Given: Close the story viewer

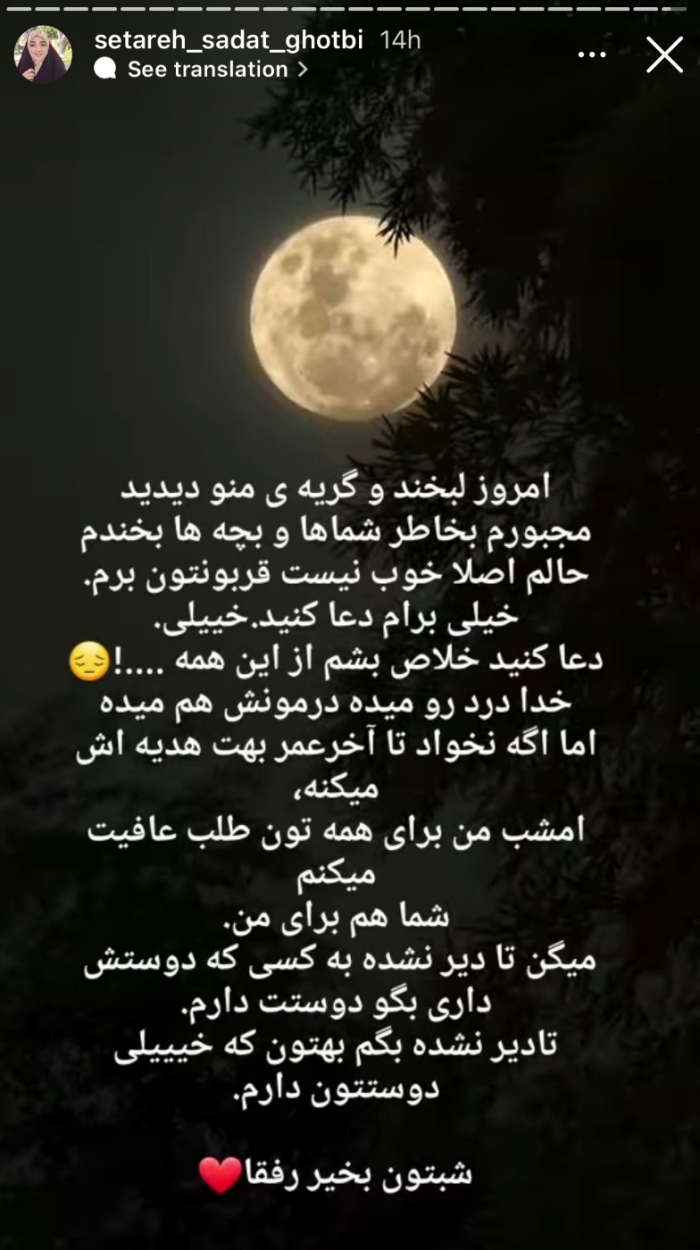Looking at the screenshot, I should 664,55.
